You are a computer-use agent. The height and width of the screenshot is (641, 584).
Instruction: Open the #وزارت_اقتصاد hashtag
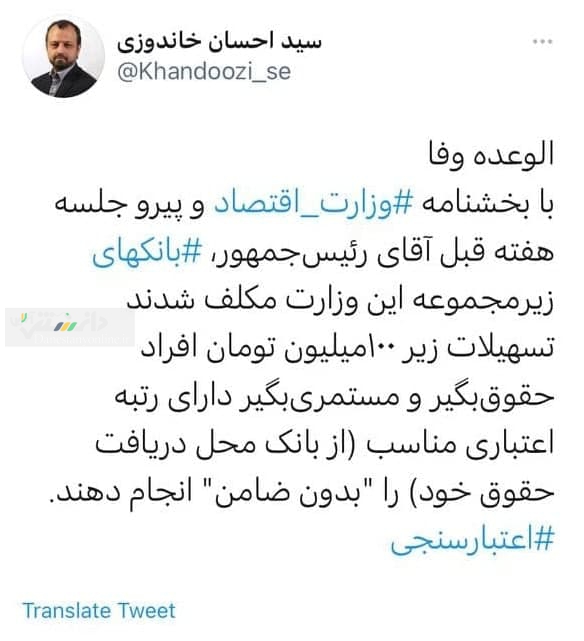313,204
